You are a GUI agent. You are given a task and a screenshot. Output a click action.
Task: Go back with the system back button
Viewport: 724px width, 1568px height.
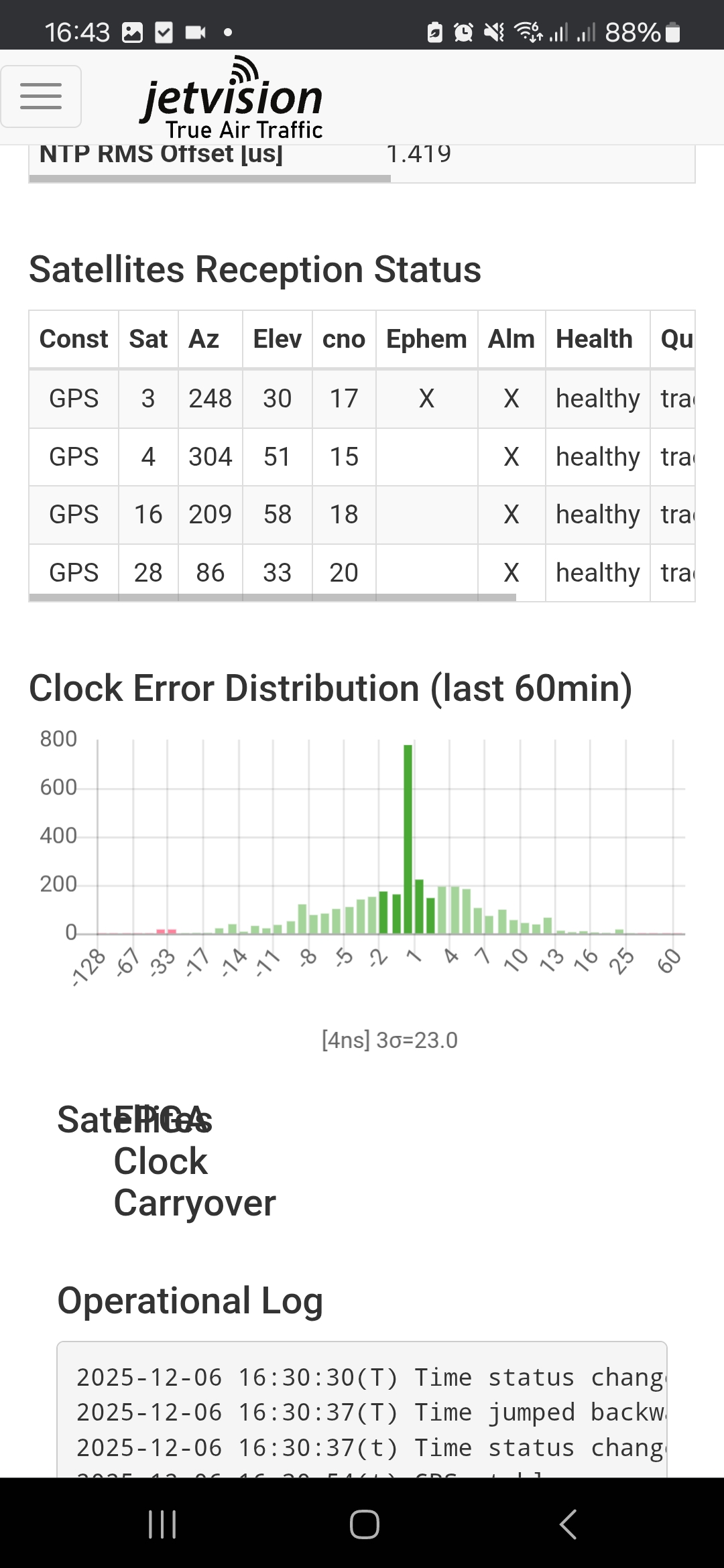567,1524
